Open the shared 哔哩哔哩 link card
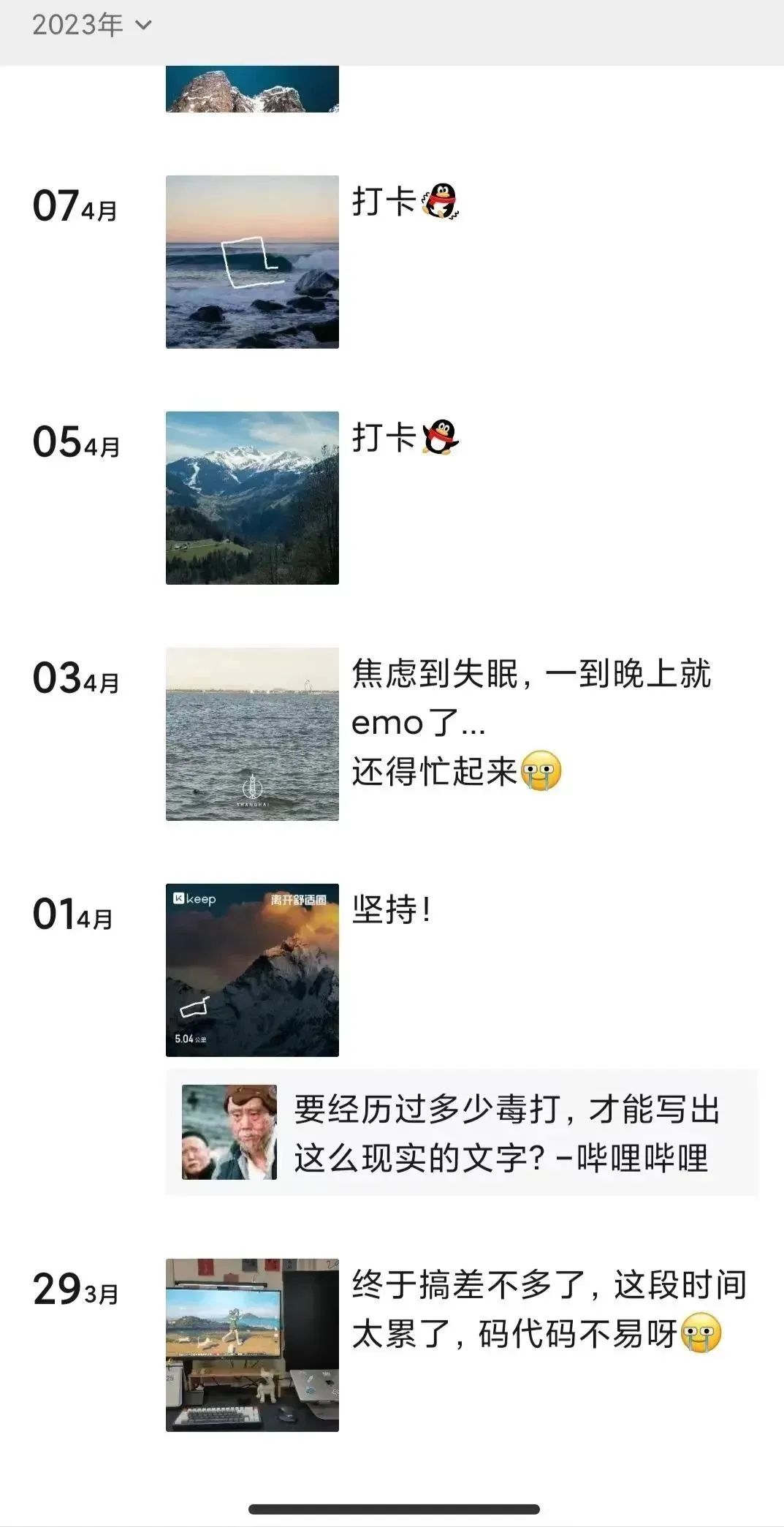Viewport: 784px width, 1527px height. 462,1132
